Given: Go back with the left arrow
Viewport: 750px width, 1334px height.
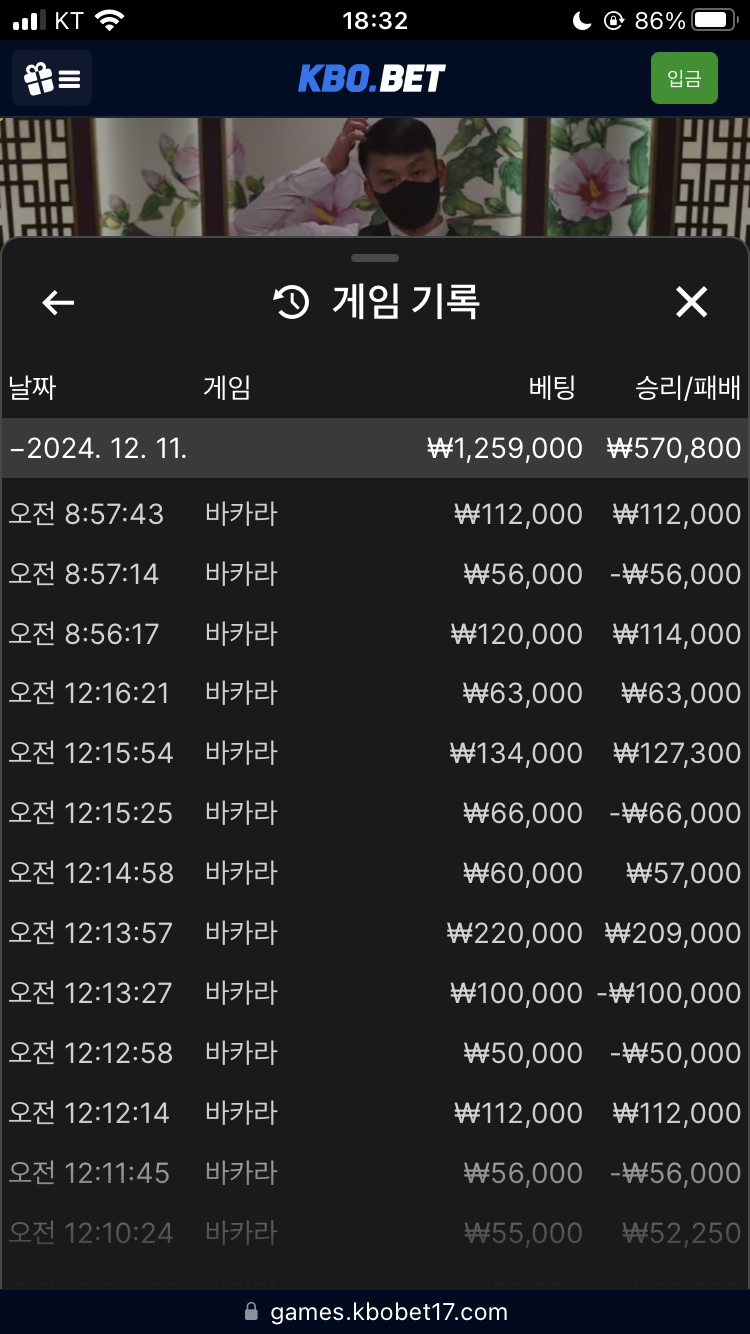Looking at the screenshot, I should pyautogui.click(x=58, y=302).
